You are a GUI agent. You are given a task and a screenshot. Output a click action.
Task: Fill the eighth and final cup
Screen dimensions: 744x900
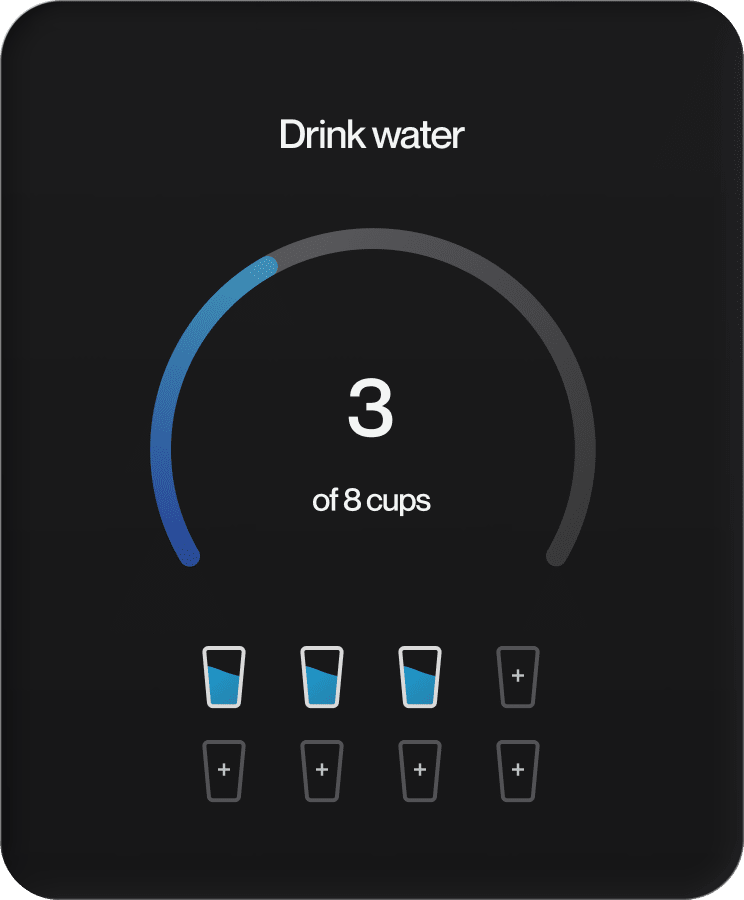pos(518,771)
